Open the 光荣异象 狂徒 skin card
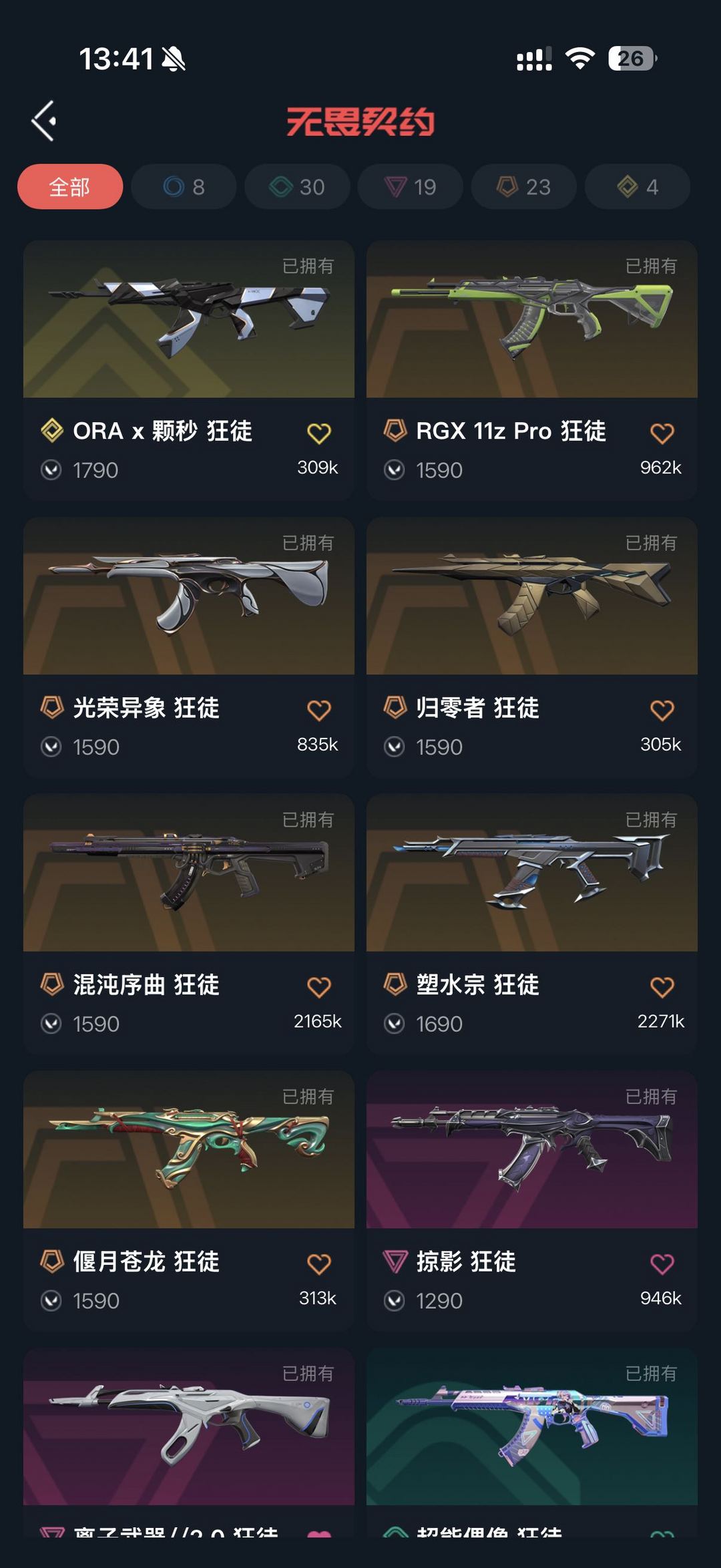Image resolution: width=721 pixels, height=1568 pixels. (x=189, y=647)
